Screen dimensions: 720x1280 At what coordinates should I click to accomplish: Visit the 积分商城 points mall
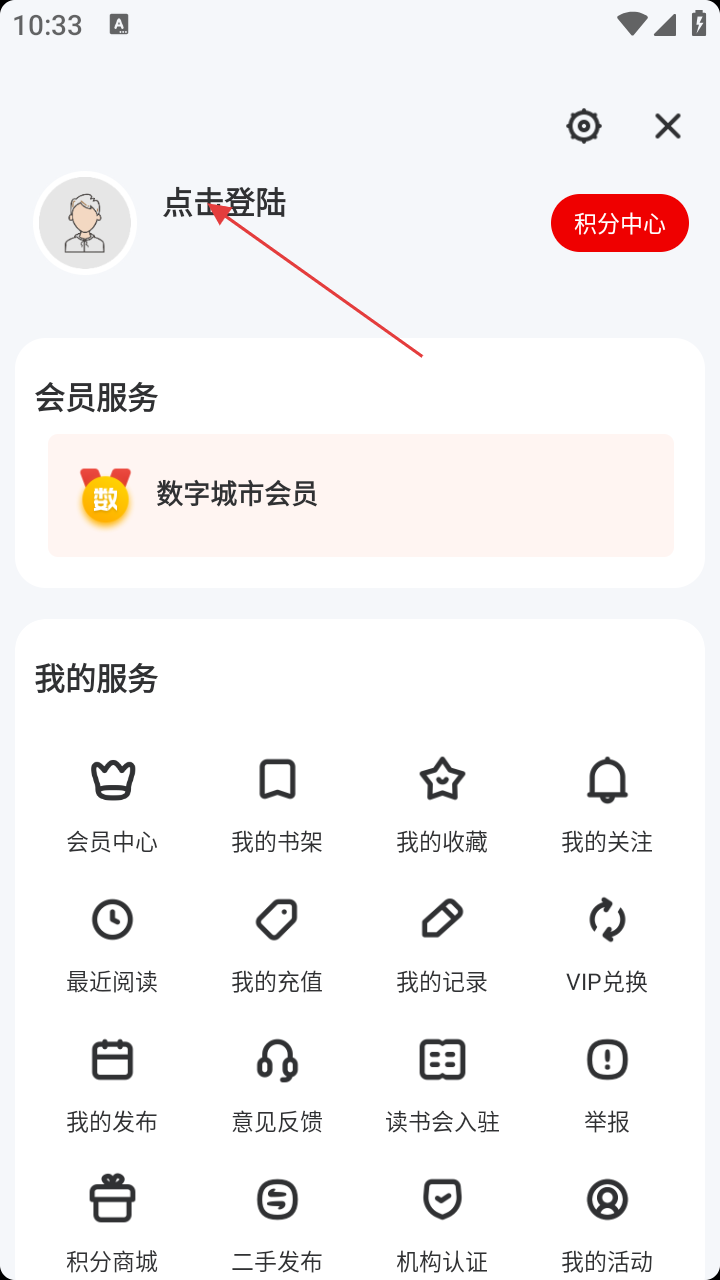pos(112,1223)
